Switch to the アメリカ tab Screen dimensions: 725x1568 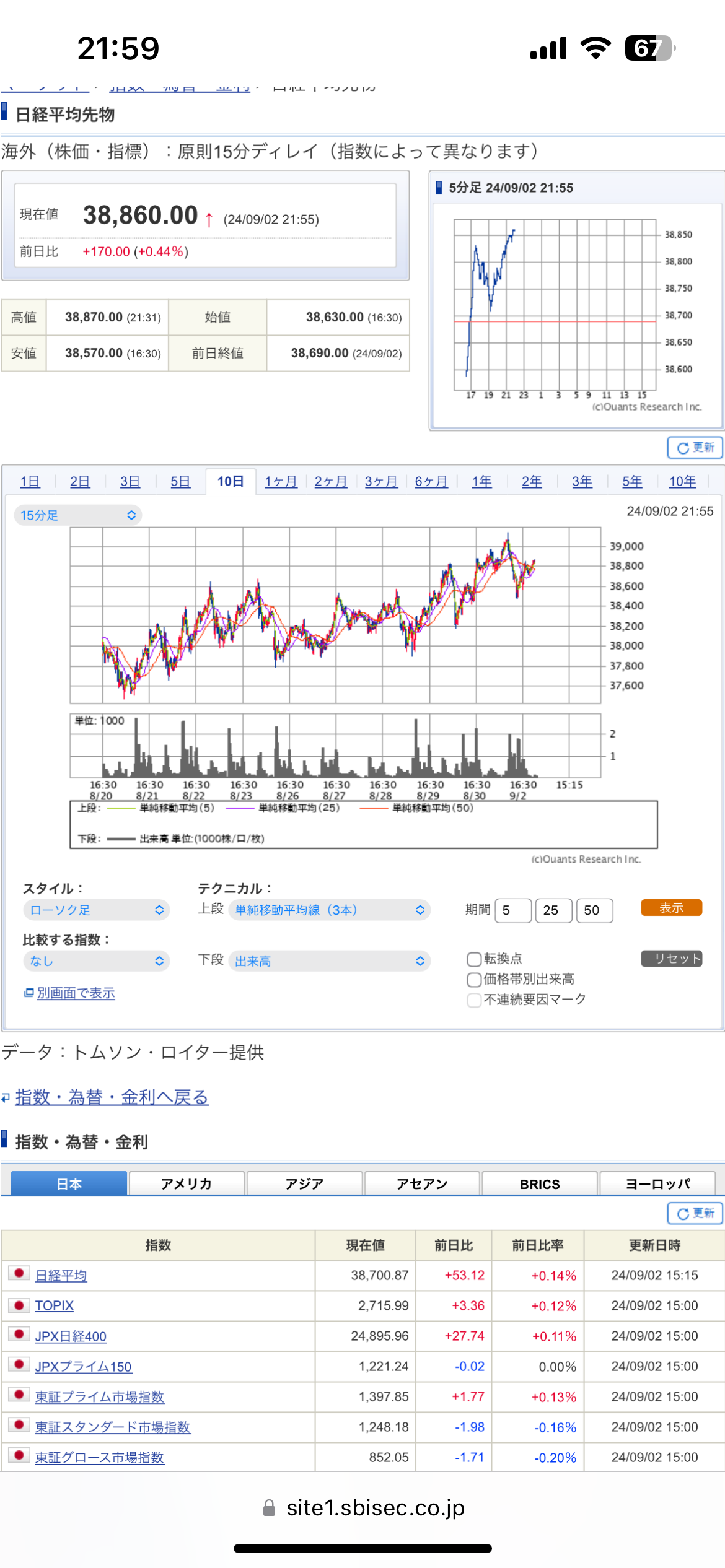186,1184
